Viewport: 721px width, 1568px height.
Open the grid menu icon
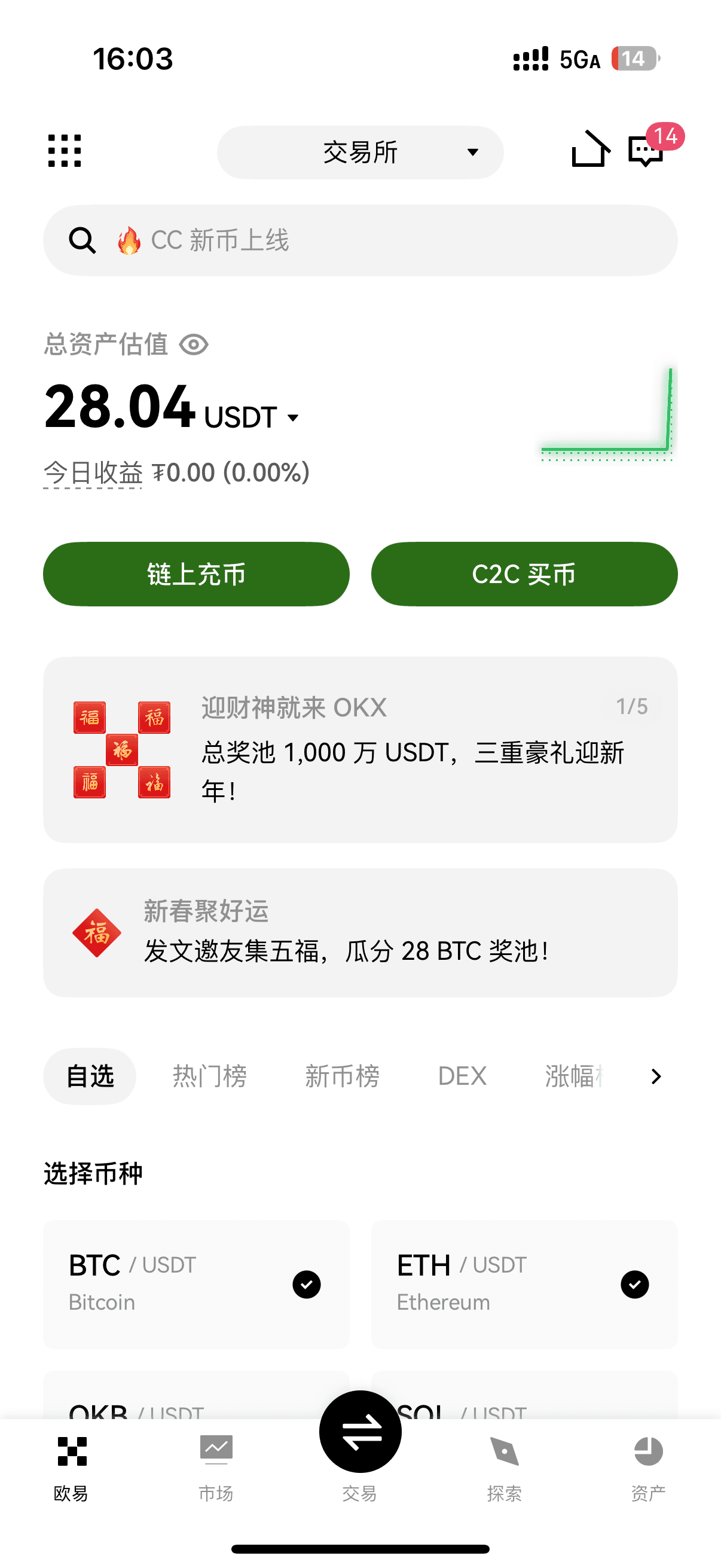pos(65,151)
